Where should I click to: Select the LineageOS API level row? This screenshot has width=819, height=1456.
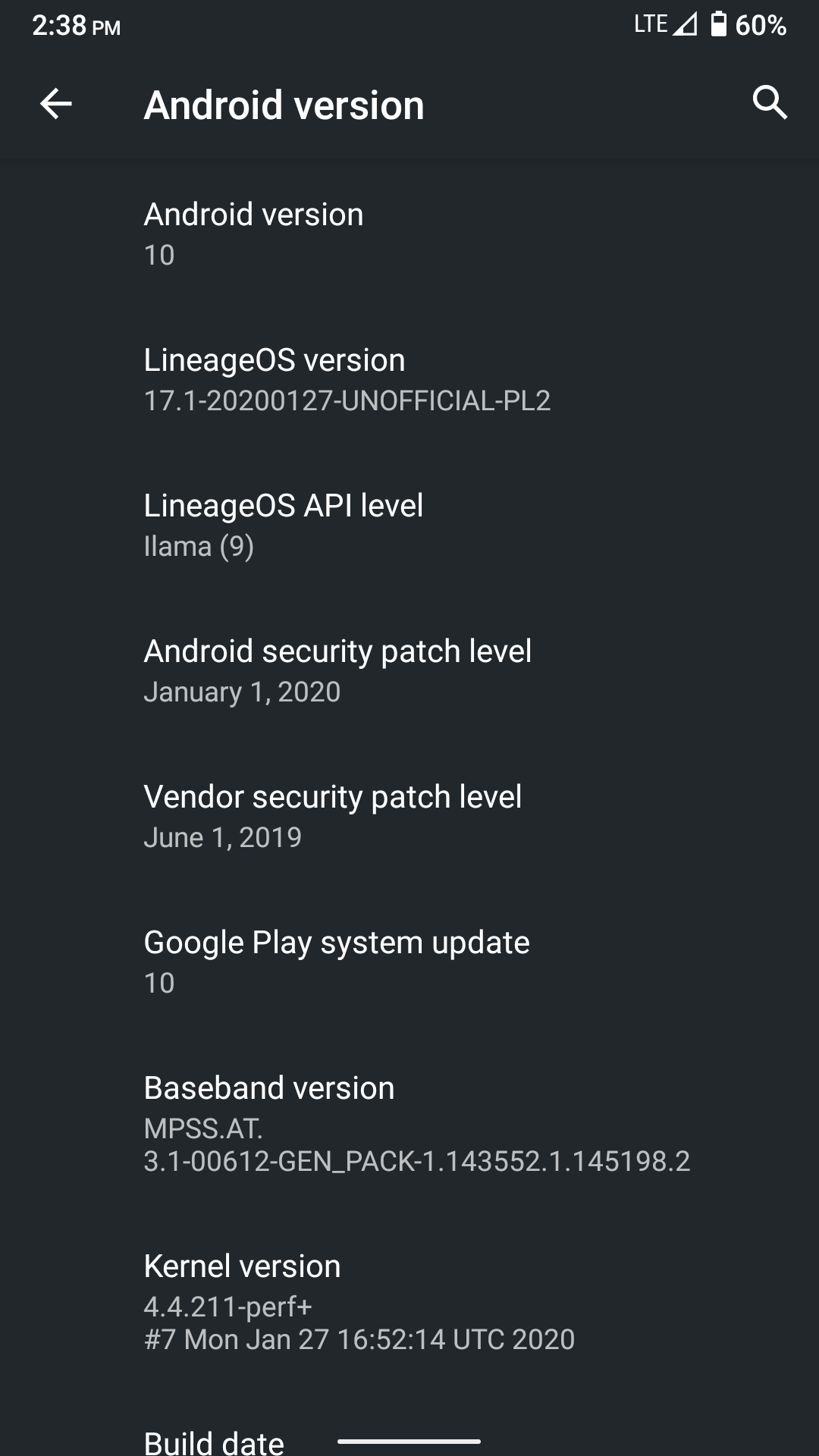point(409,526)
